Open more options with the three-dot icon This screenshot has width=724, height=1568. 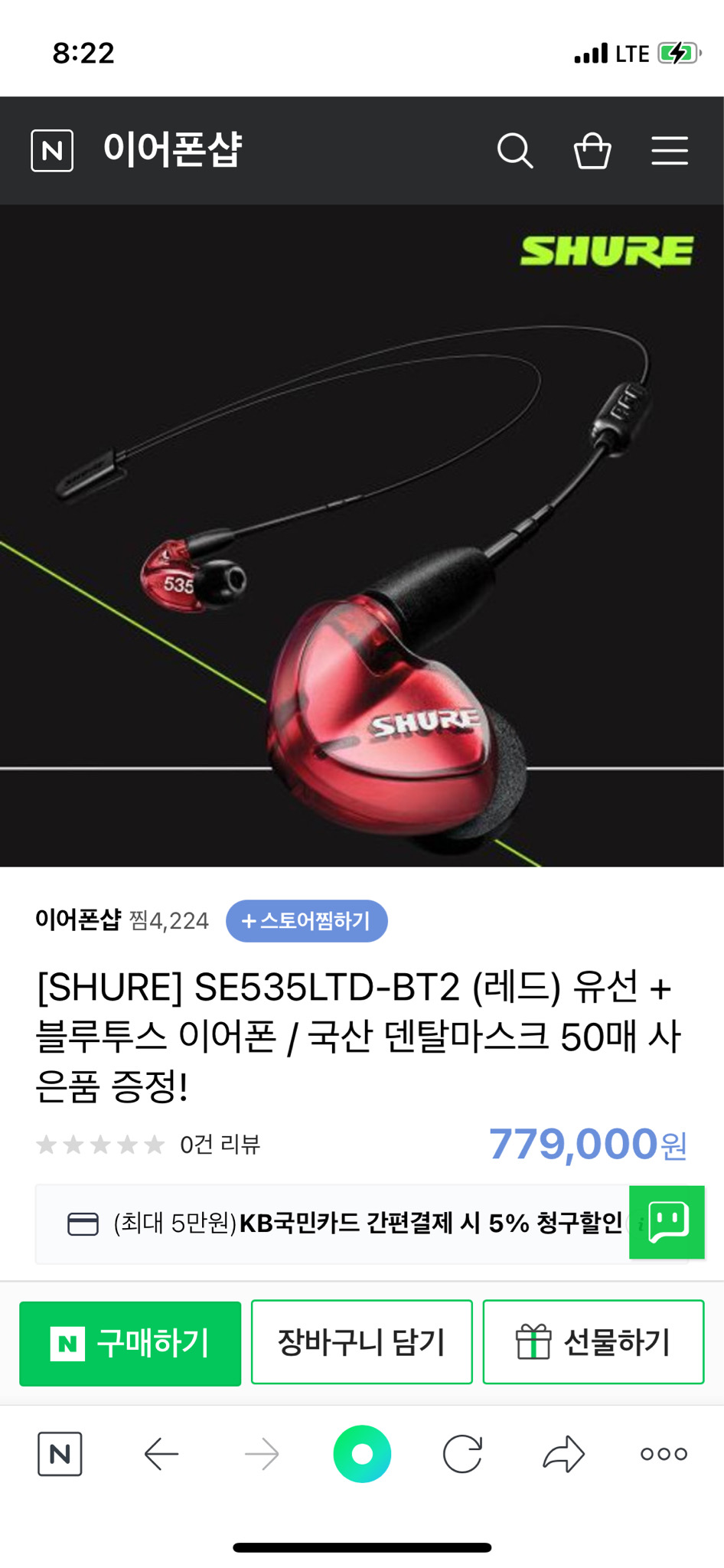[x=663, y=1454]
